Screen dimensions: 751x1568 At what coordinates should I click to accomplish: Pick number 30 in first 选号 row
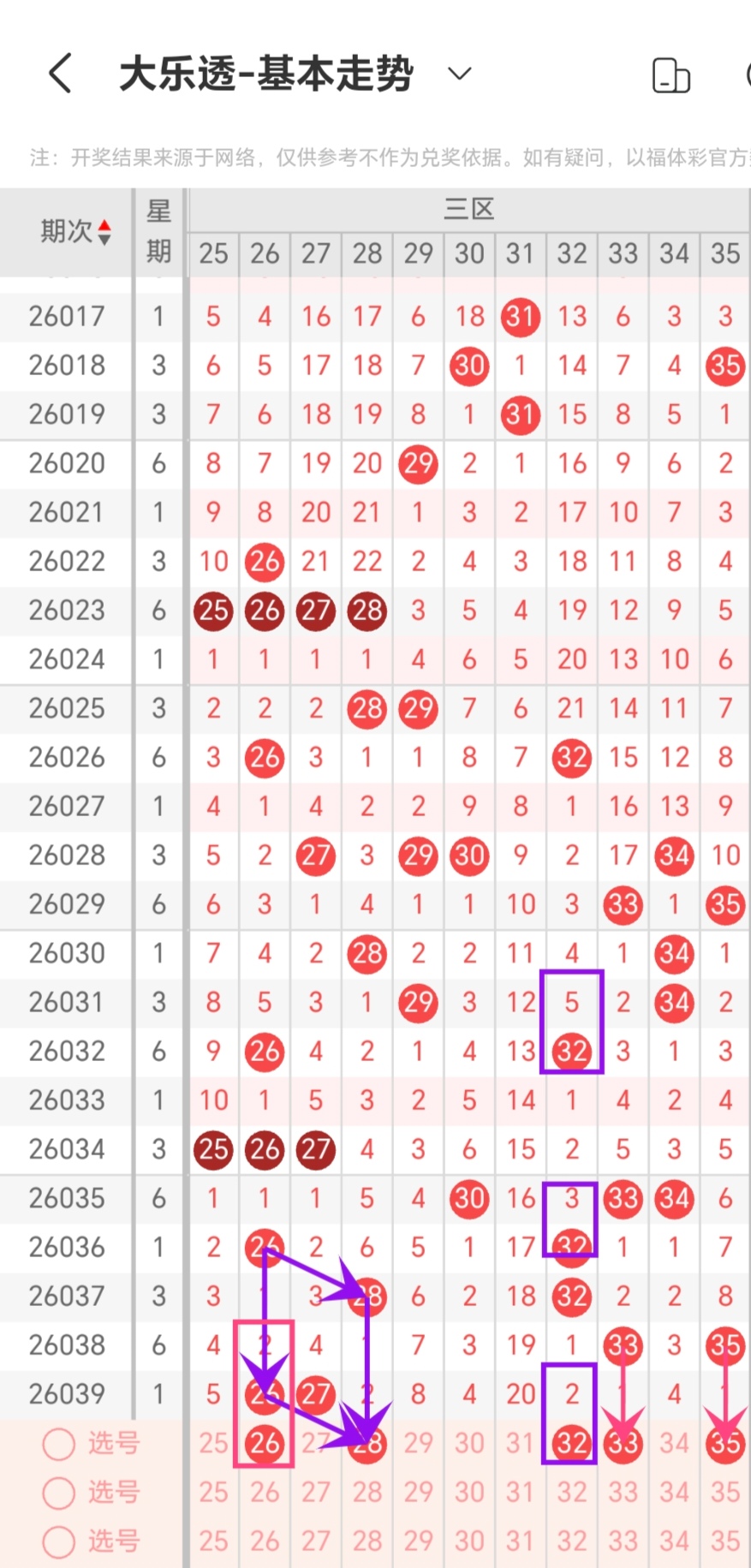click(469, 1444)
